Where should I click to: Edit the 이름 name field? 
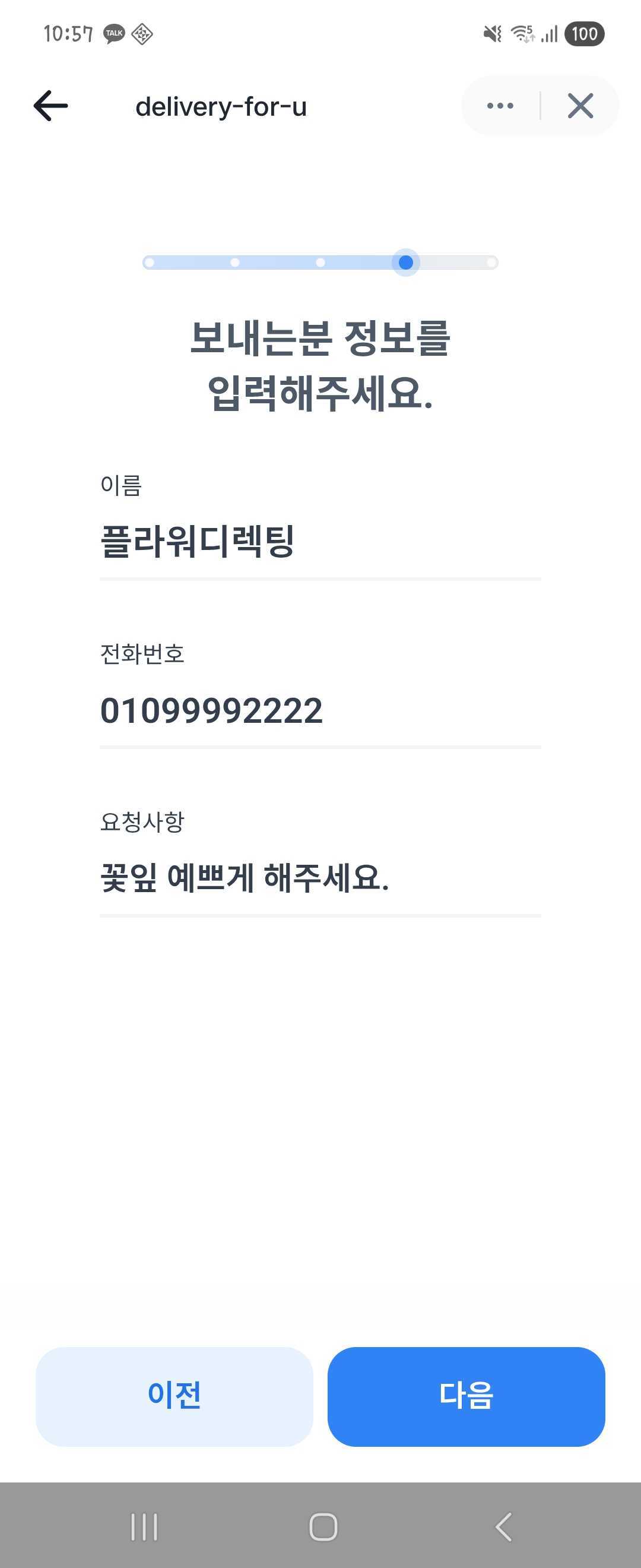click(x=320, y=541)
